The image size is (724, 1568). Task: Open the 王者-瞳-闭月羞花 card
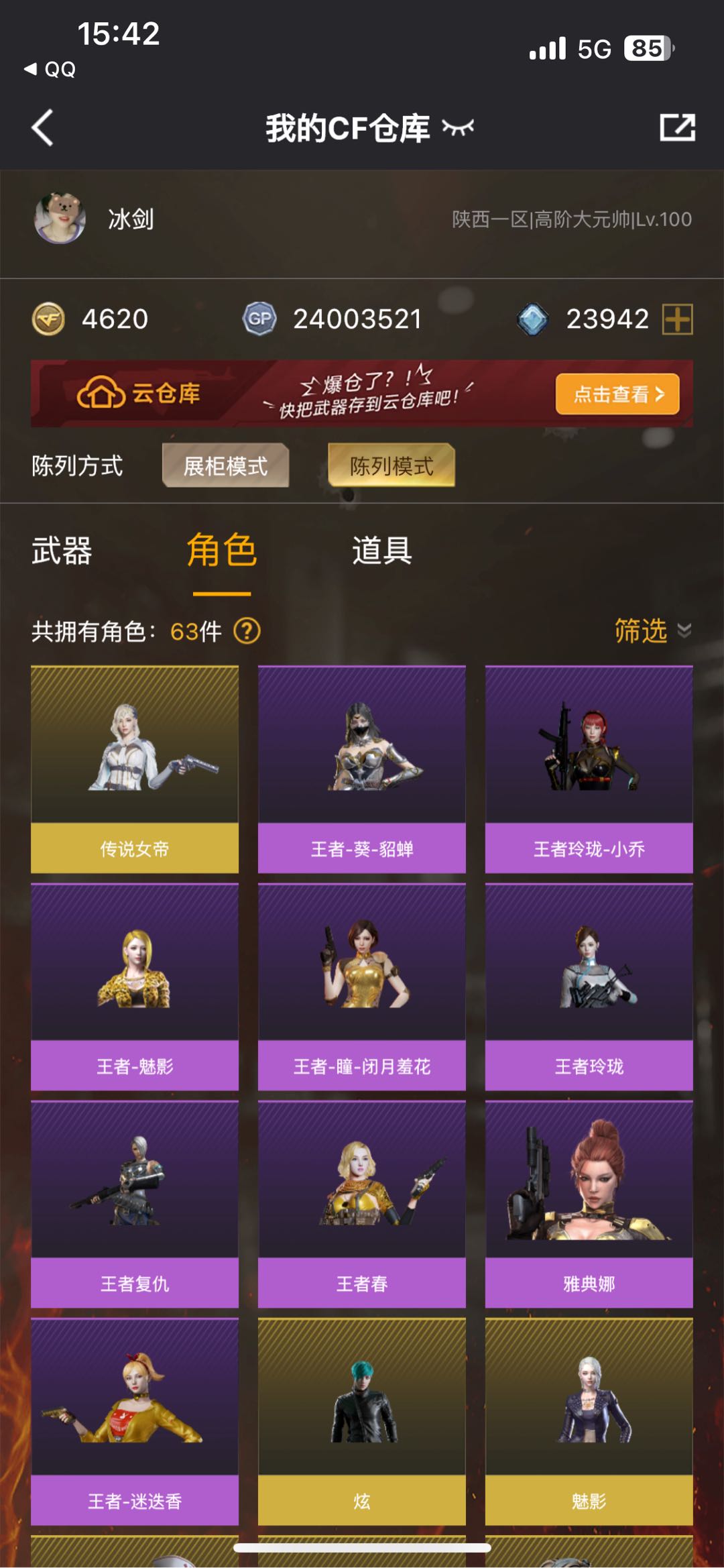click(362, 987)
